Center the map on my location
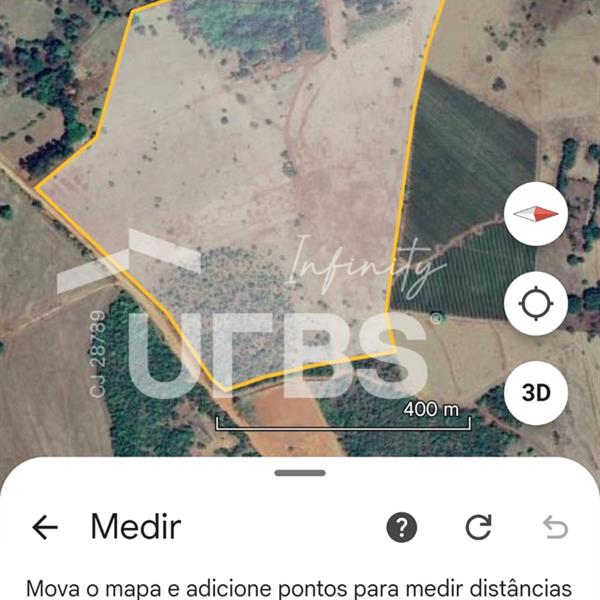 click(536, 302)
